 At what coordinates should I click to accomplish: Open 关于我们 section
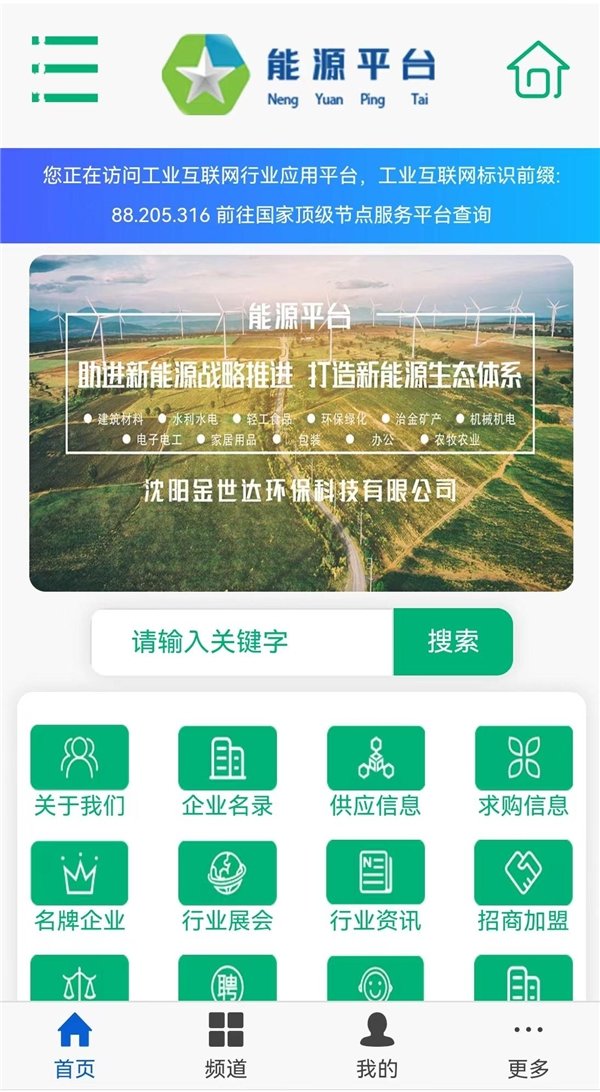[80, 771]
